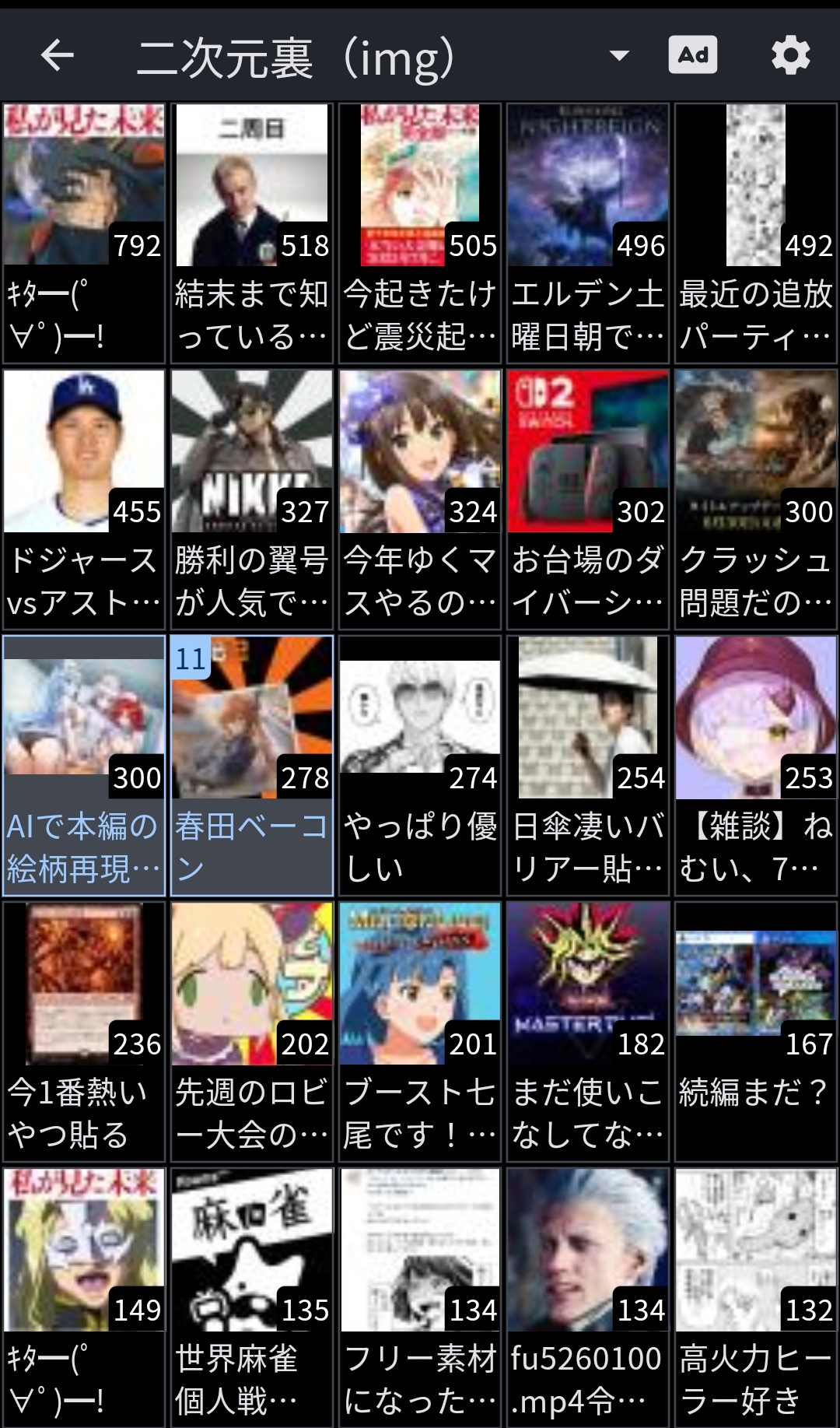Open the 最近の追放パーティ thread
Viewport: 840px width, 1428px height.
point(756,233)
